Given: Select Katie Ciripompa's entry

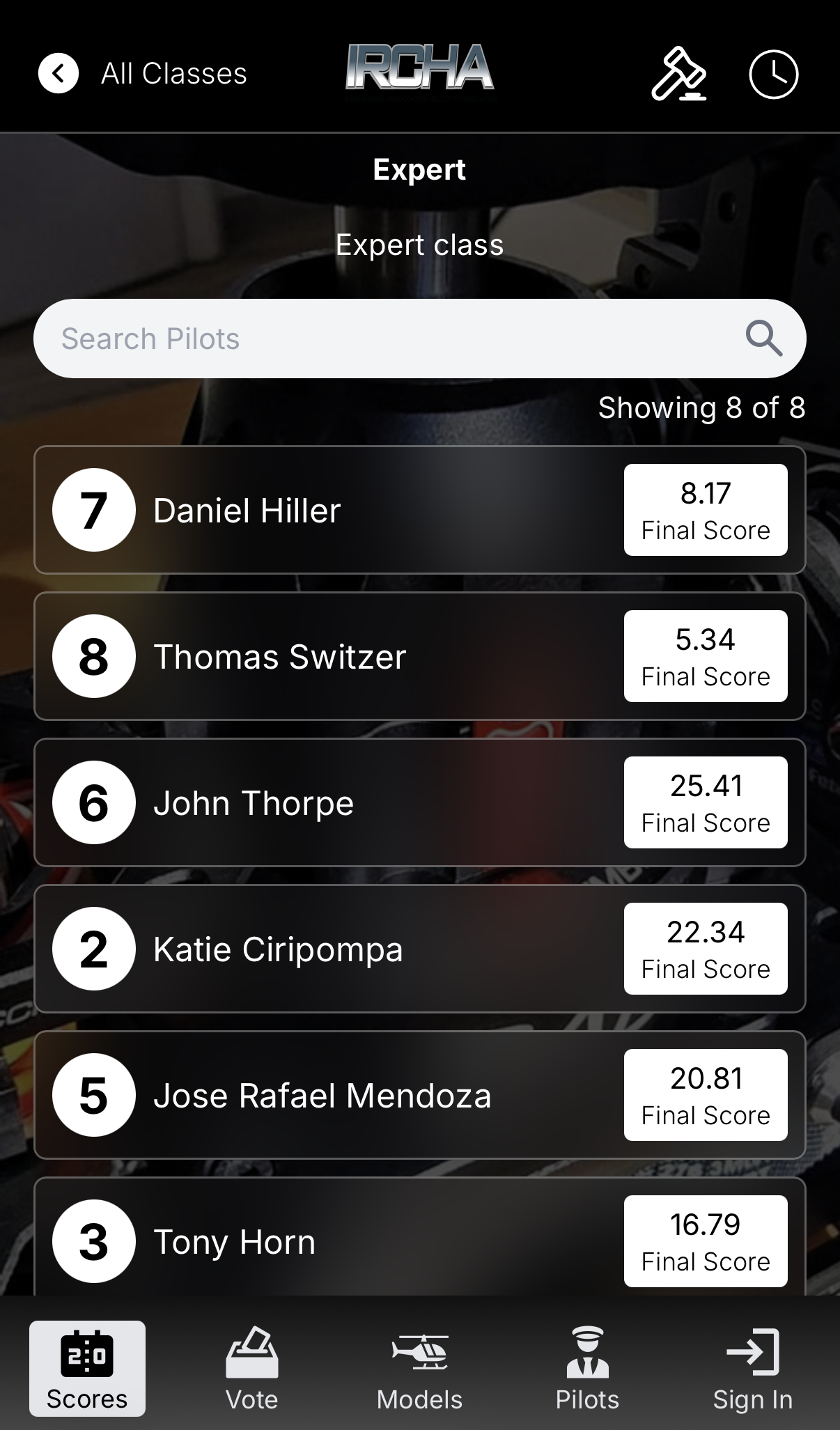Looking at the screenshot, I should tap(419, 949).
